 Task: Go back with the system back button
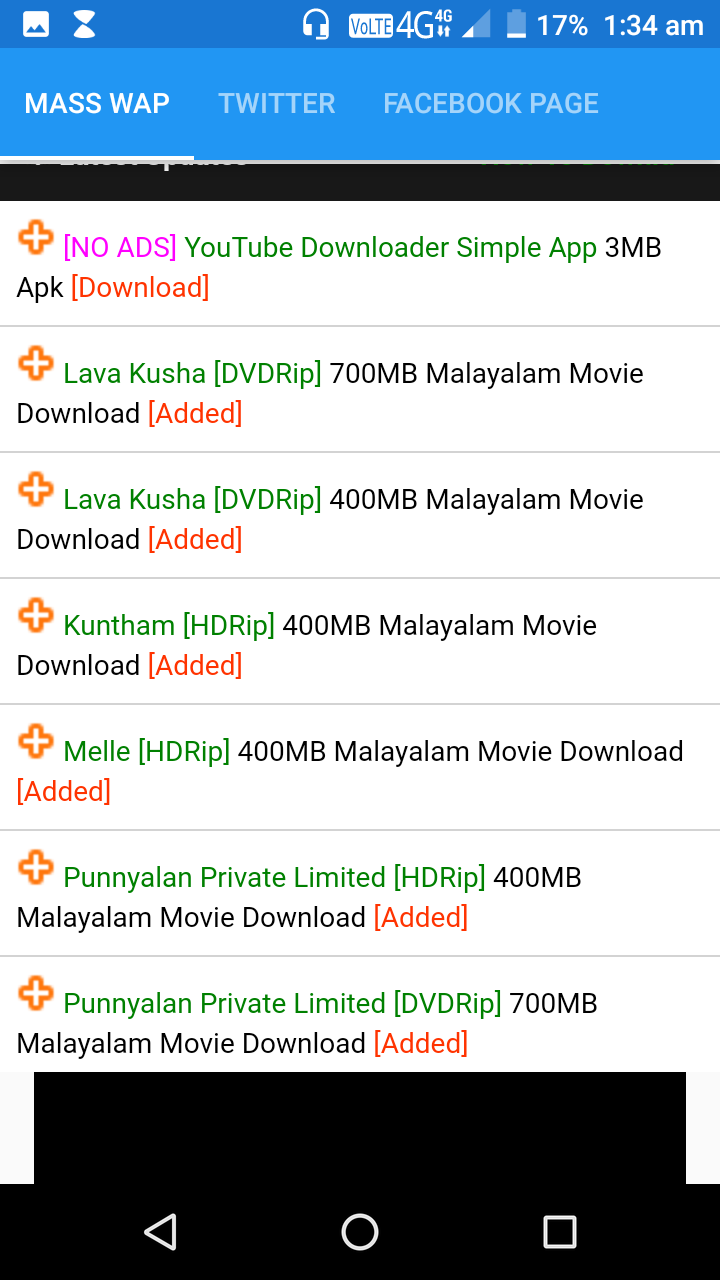pyautogui.click(x=160, y=1232)
